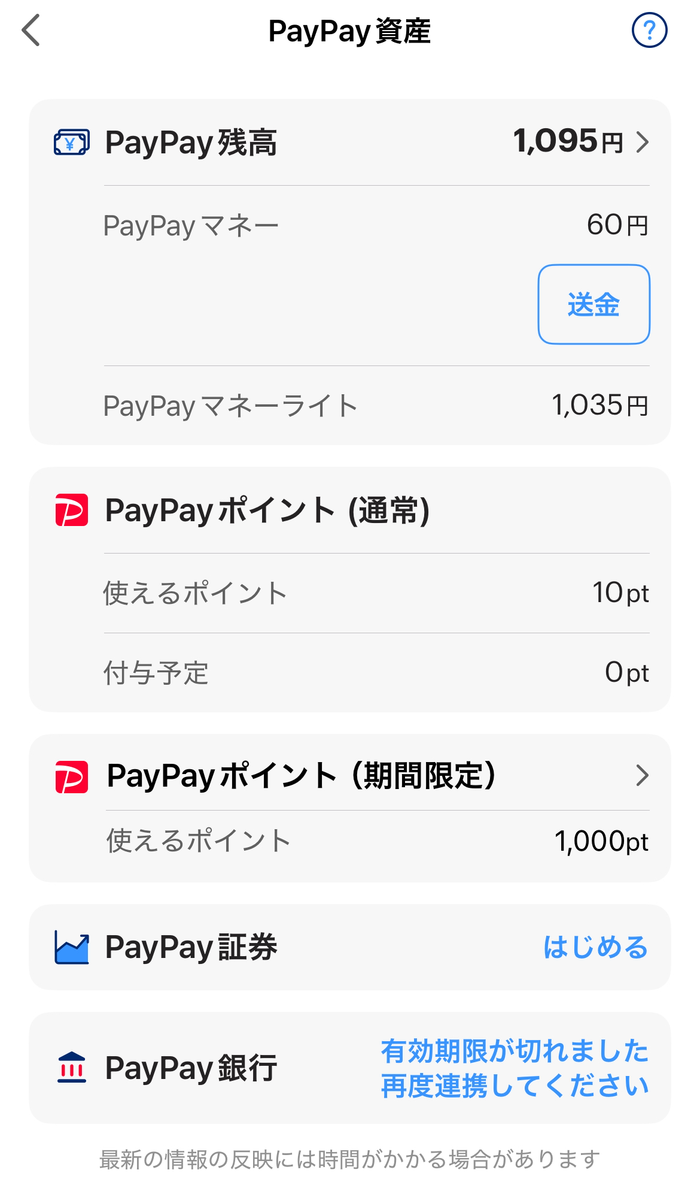Open the help question mark icon
Viewport: 700px width, 1200px height.
(649, 31)
